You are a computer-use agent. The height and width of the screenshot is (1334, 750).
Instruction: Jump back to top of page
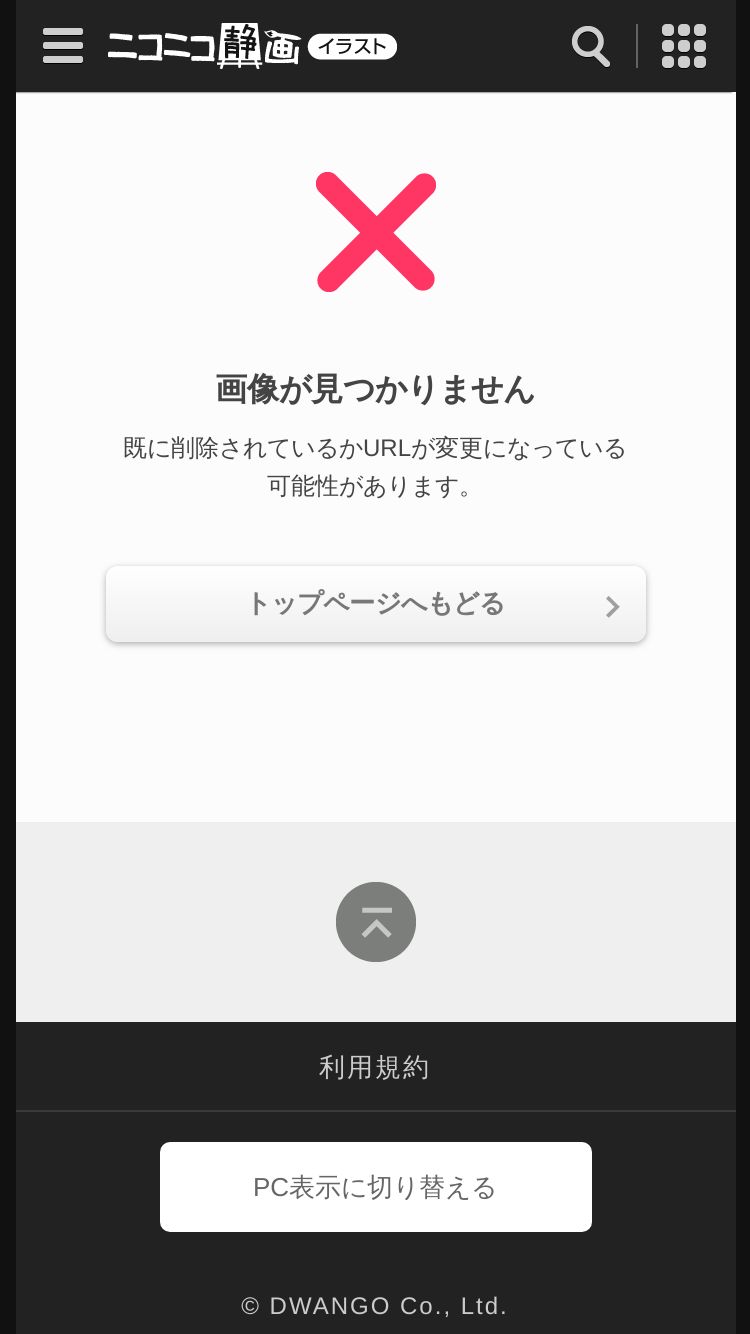[376, 922]
